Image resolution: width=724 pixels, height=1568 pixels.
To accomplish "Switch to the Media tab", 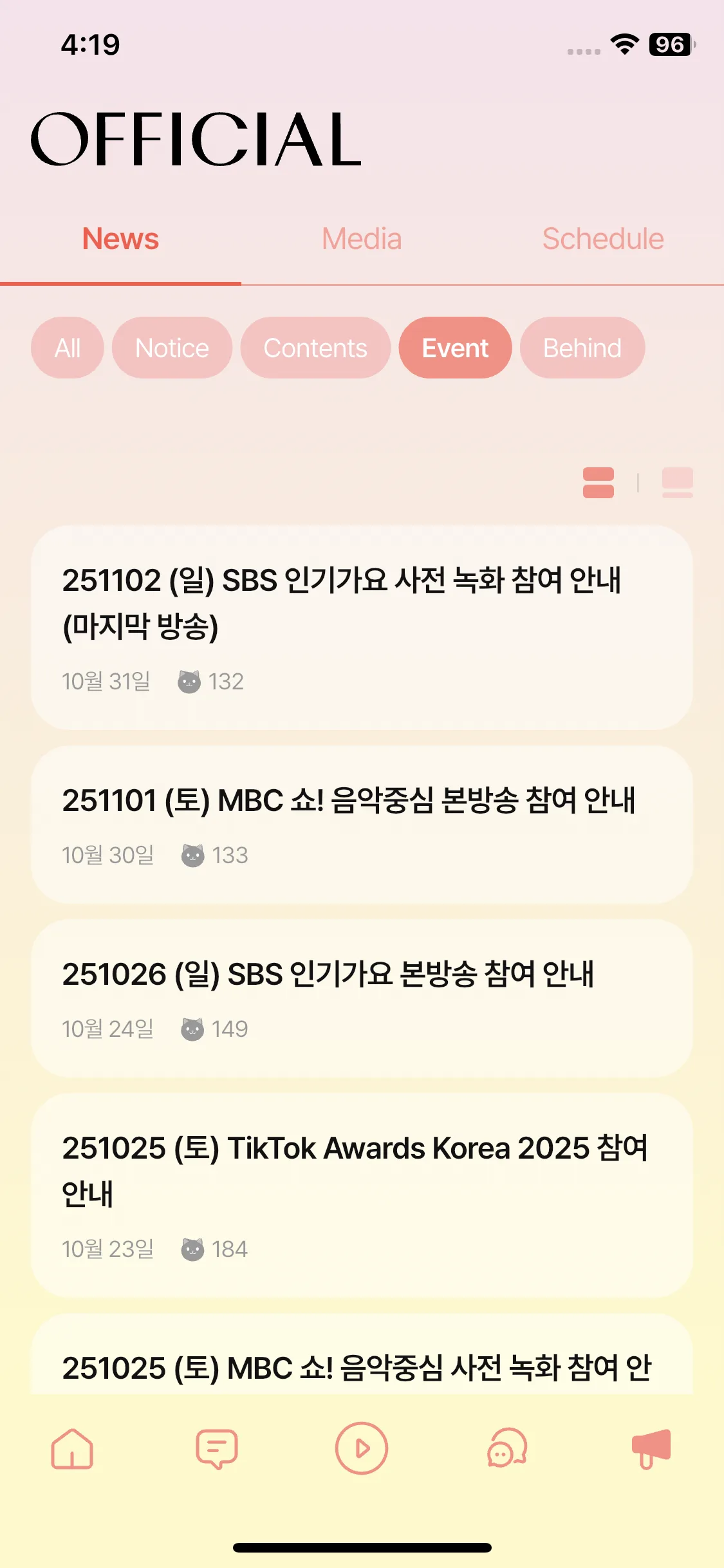I will pyautogui.click(x=362, y=239).
